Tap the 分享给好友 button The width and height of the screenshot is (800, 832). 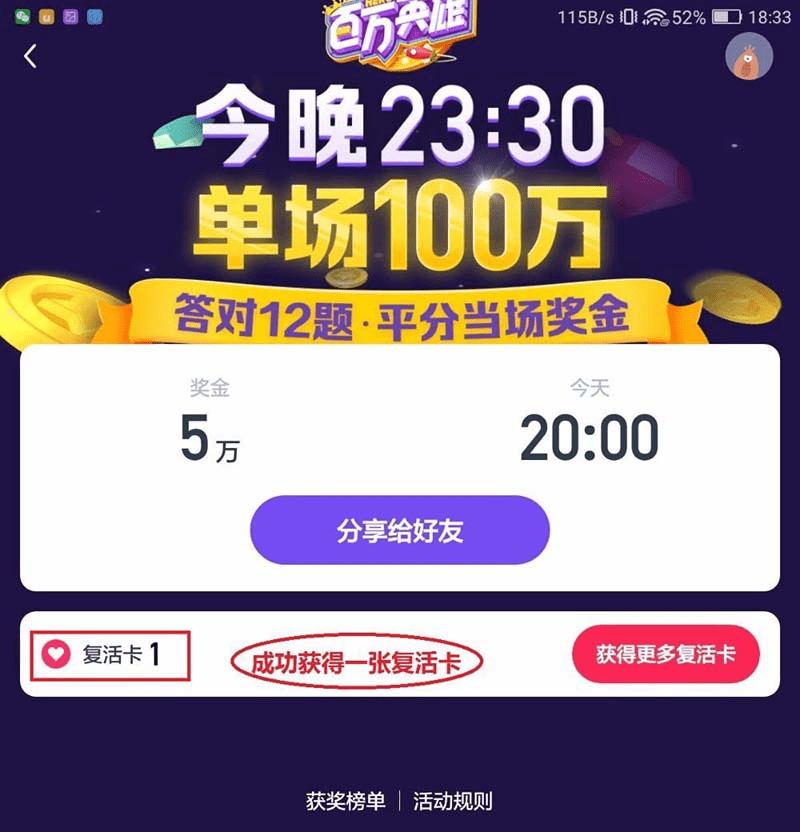click(x=400, y=530)
